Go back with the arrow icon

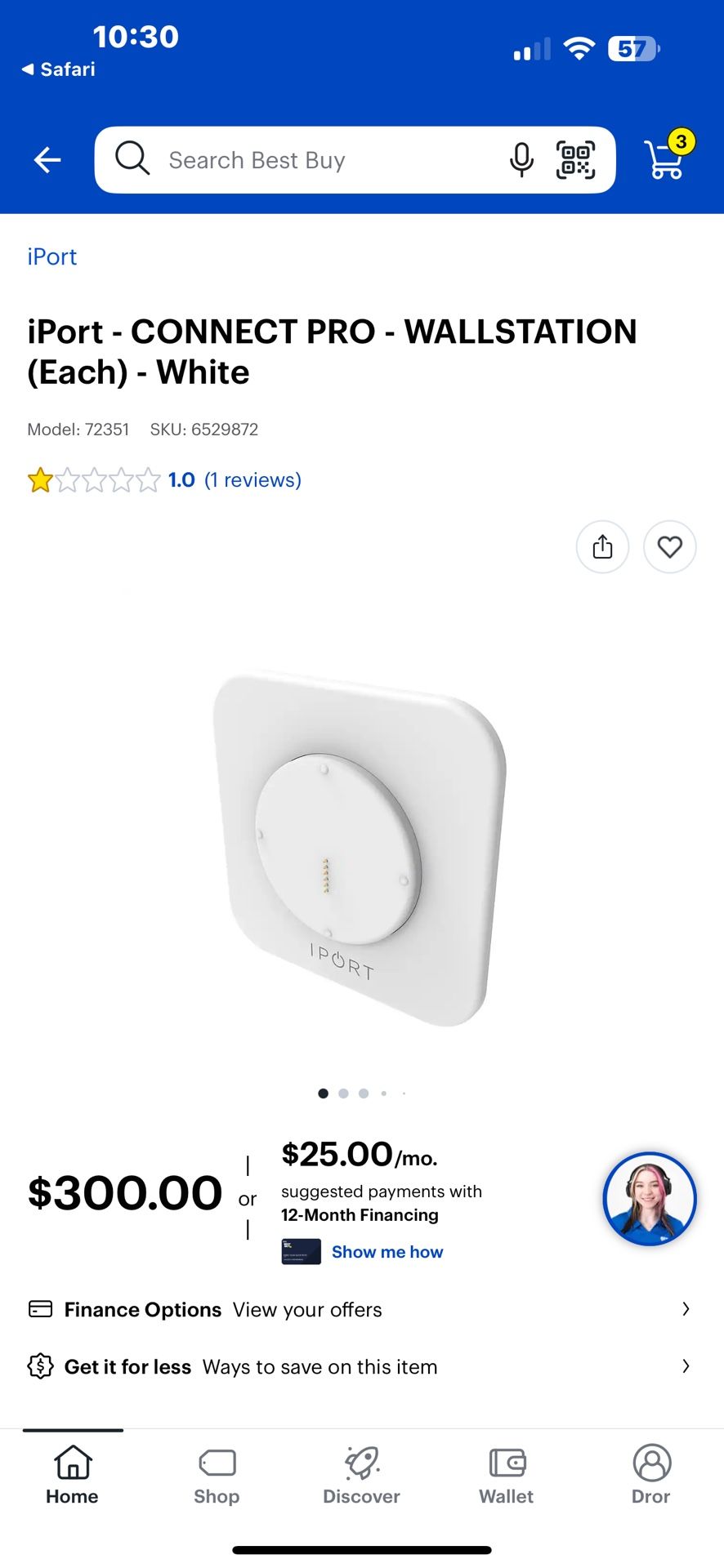(47, 160)
